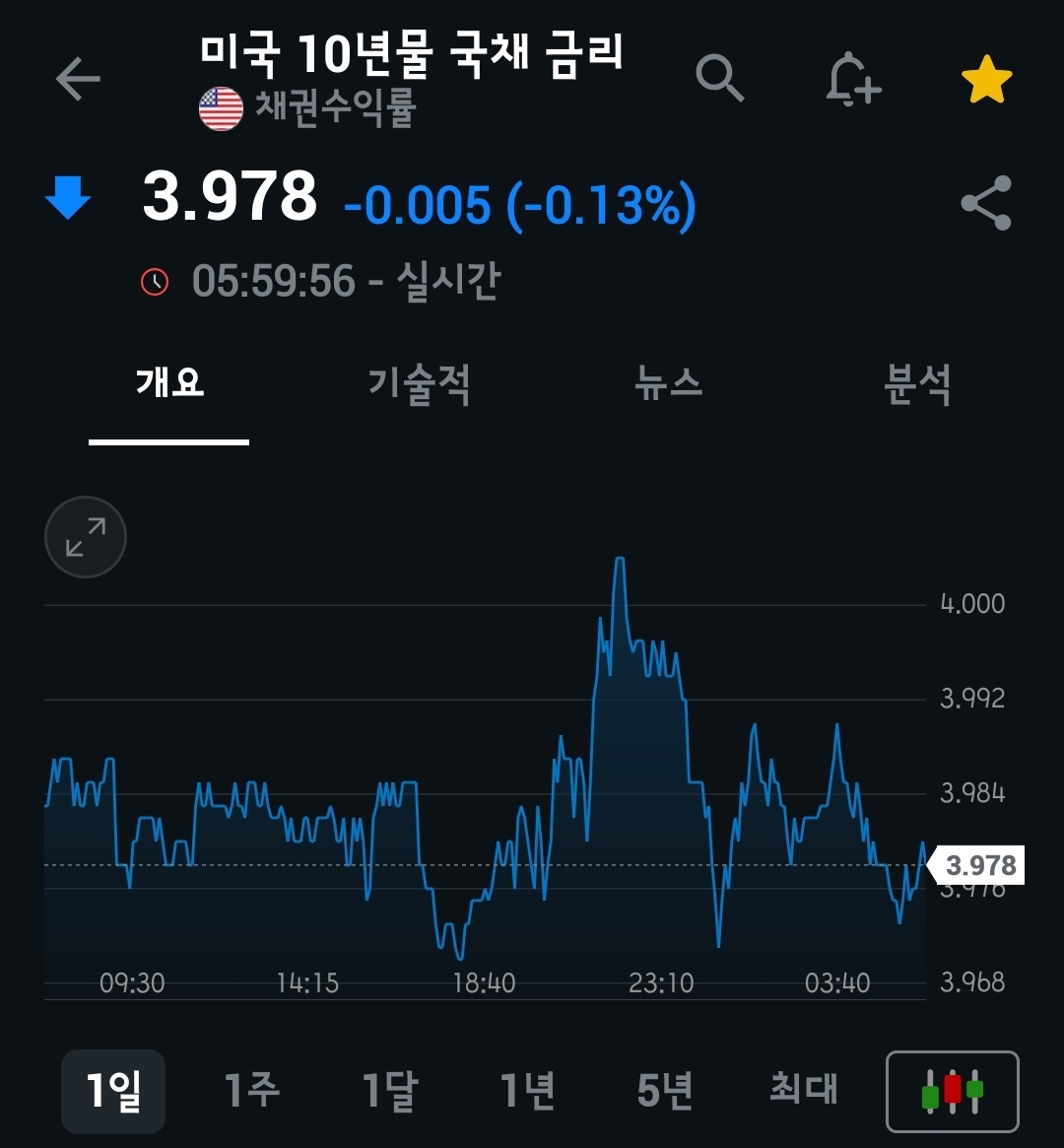Viewport: 1064px width, 1148px height.
Task: Switch to candlestick chart view
Action: [952, 1092]
